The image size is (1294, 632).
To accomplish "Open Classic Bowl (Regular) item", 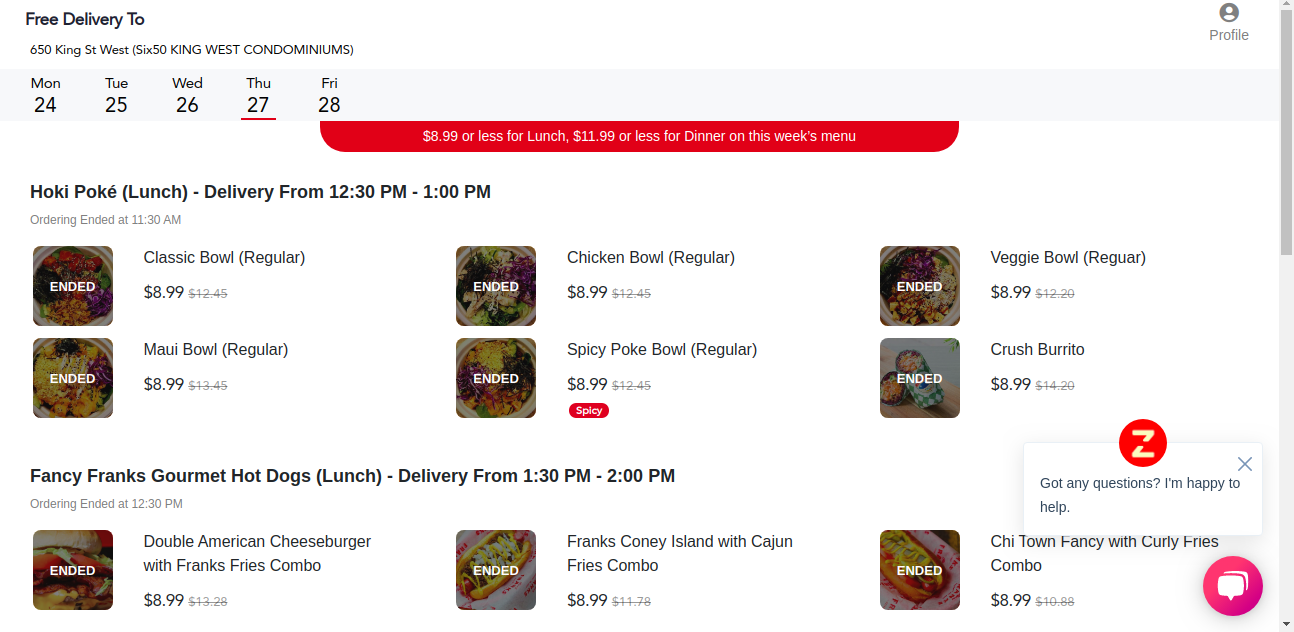I will click(224, 258).
